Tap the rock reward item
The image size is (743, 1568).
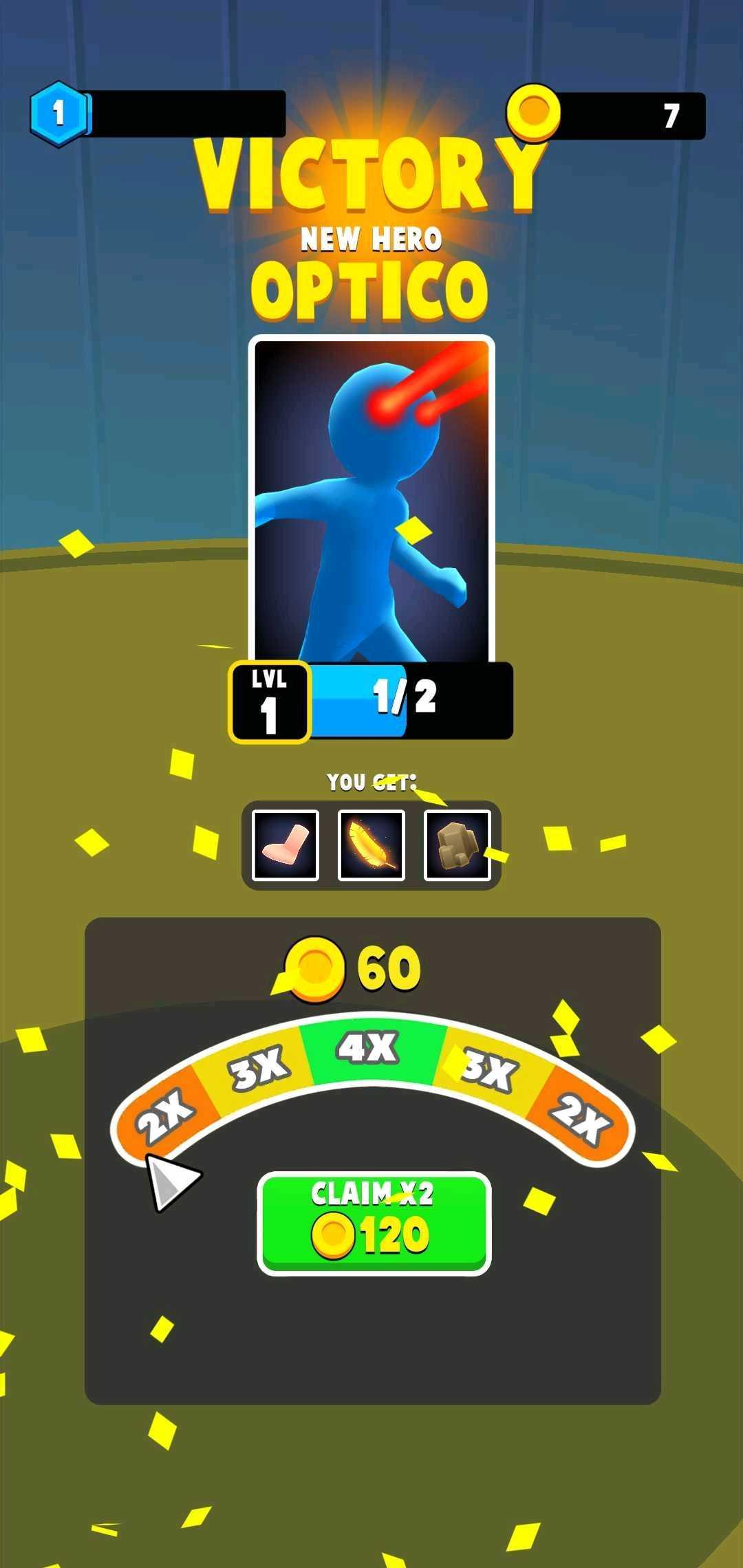tap(457, 845)
